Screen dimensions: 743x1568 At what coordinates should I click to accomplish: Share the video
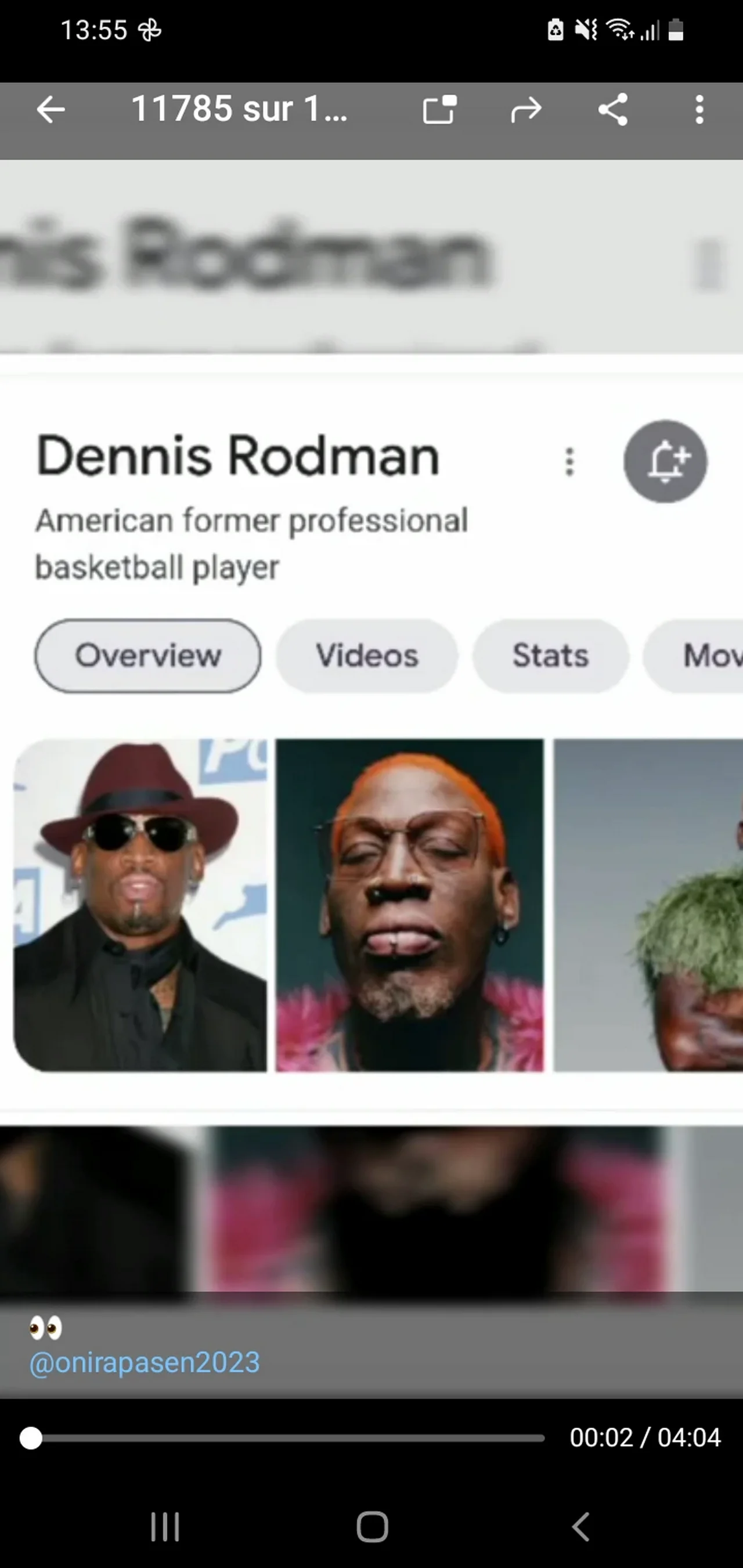click(612, 110)
